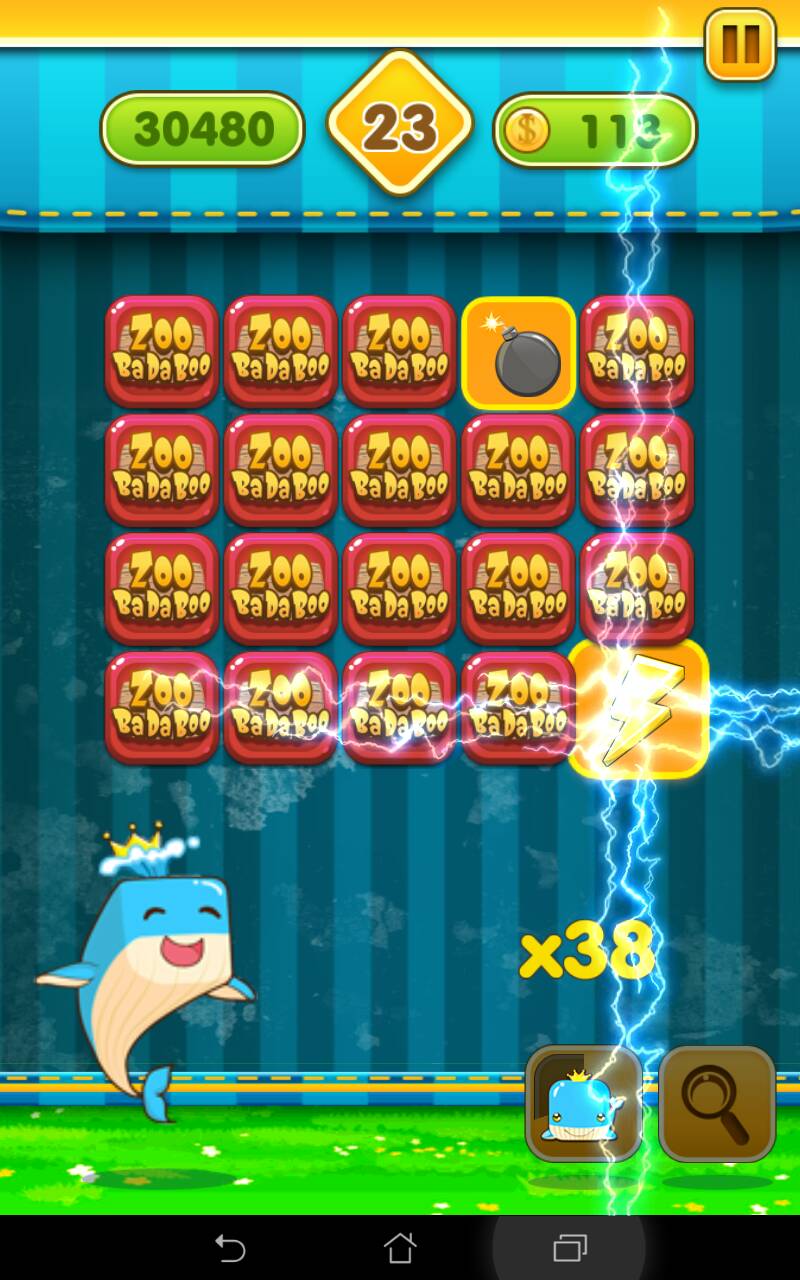Go back with the system back button

tap(230, 1247)
